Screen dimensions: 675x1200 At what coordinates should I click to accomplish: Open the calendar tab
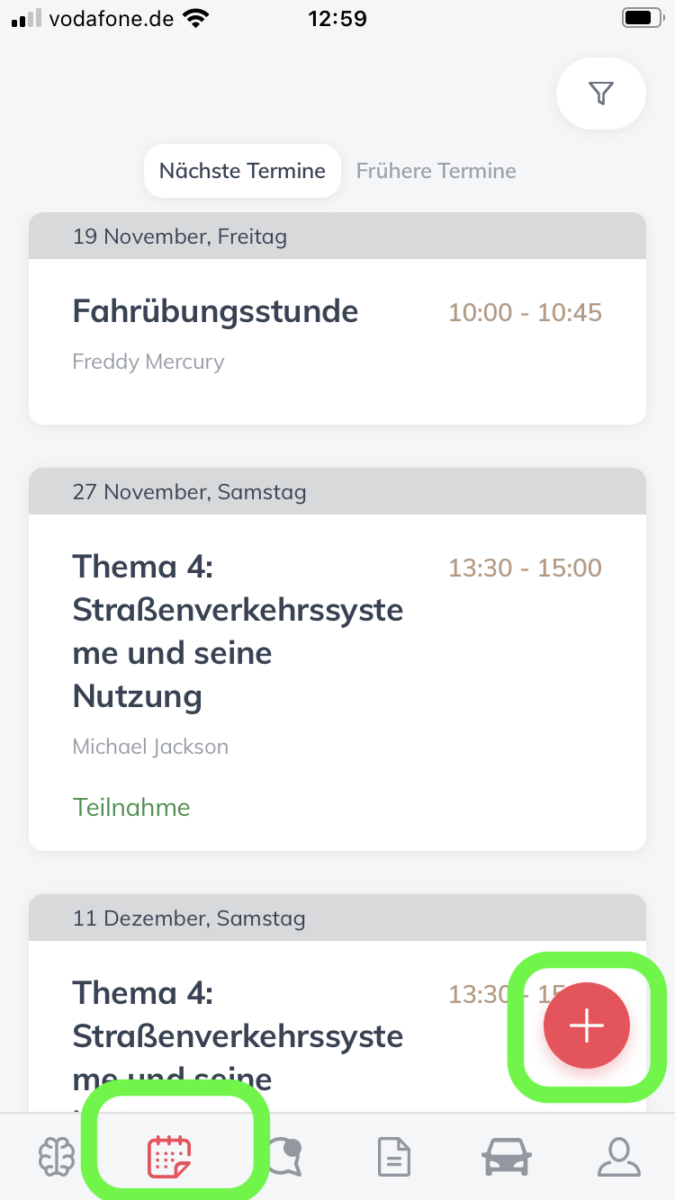click(x=169, y=1157)
